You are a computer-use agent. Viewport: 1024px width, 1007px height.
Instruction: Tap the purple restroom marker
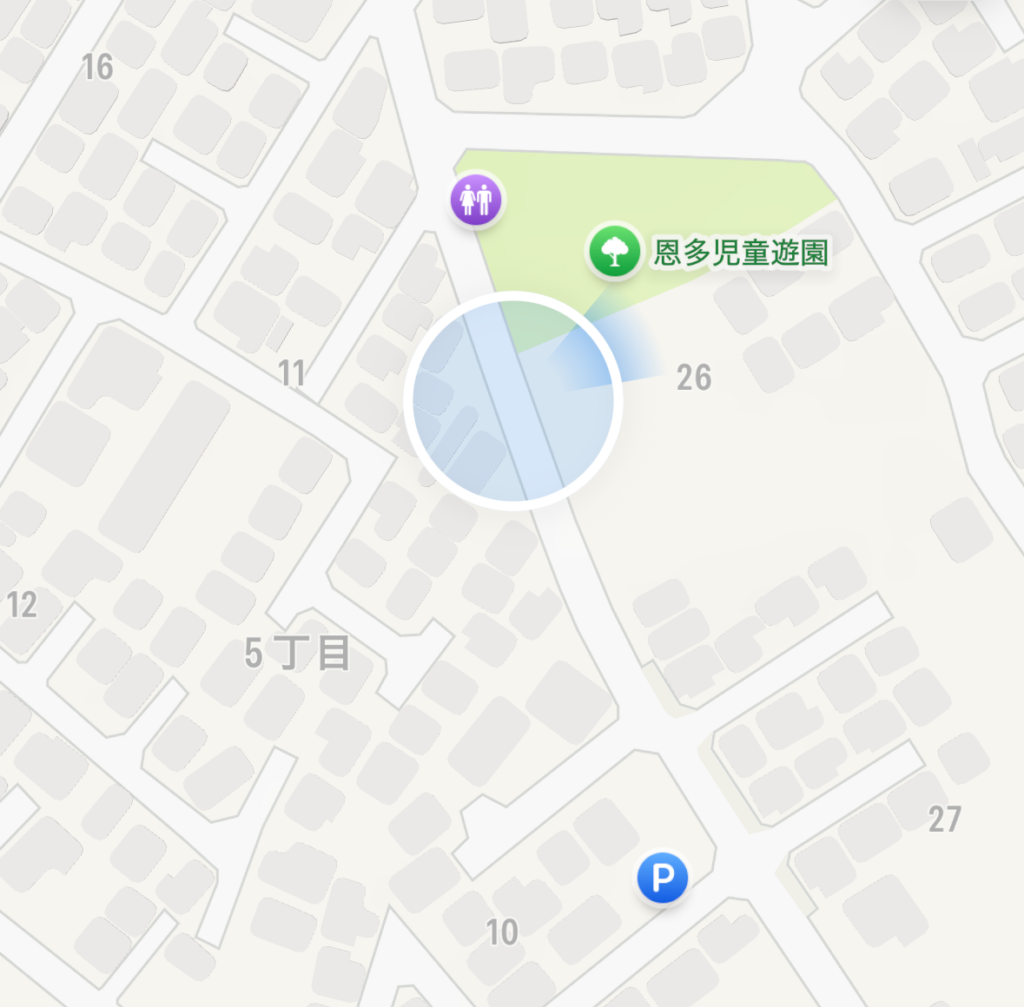(x=475, y=201)
